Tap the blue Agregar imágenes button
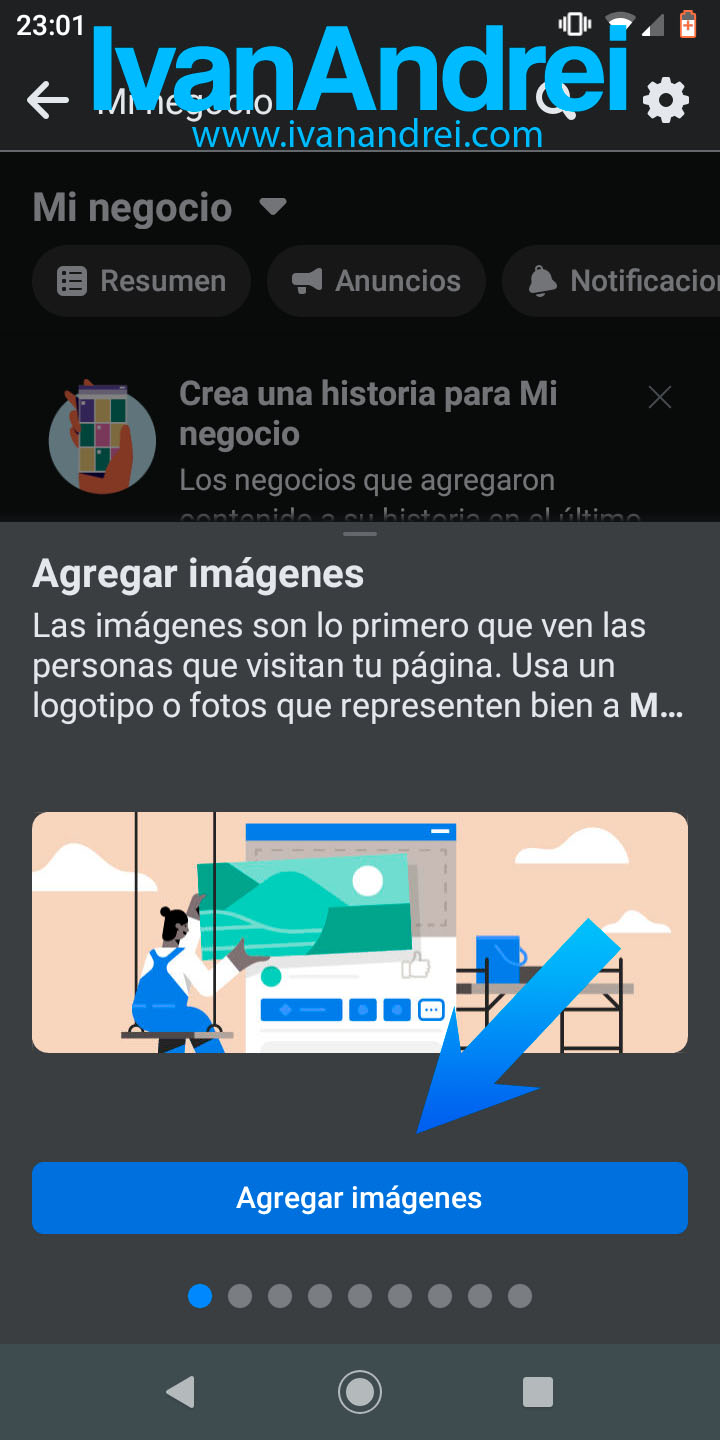This screenshot has height=1440, width=720. [360, 1197]
